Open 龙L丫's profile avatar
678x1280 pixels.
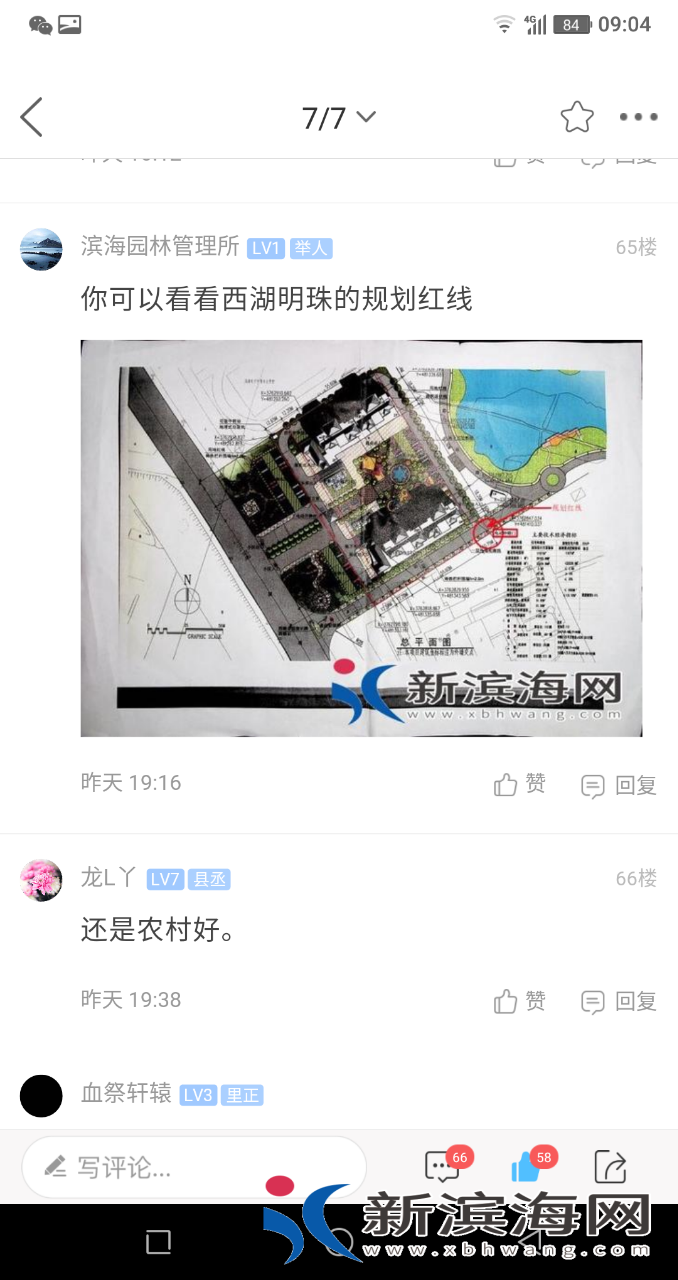(x=41, y=880)
